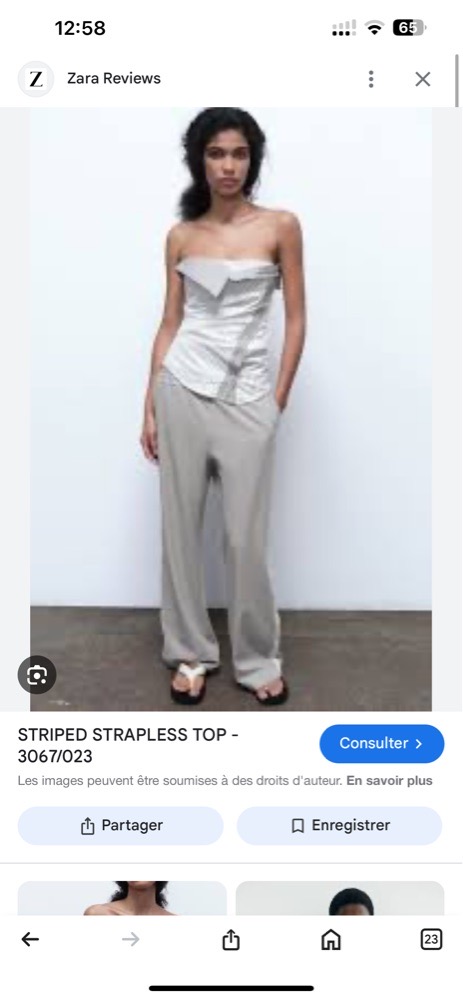The width and height of the screenshot is (463, 1000).
Task: Open the Zara Reviews source logo
Action: [x=36, y=79]
